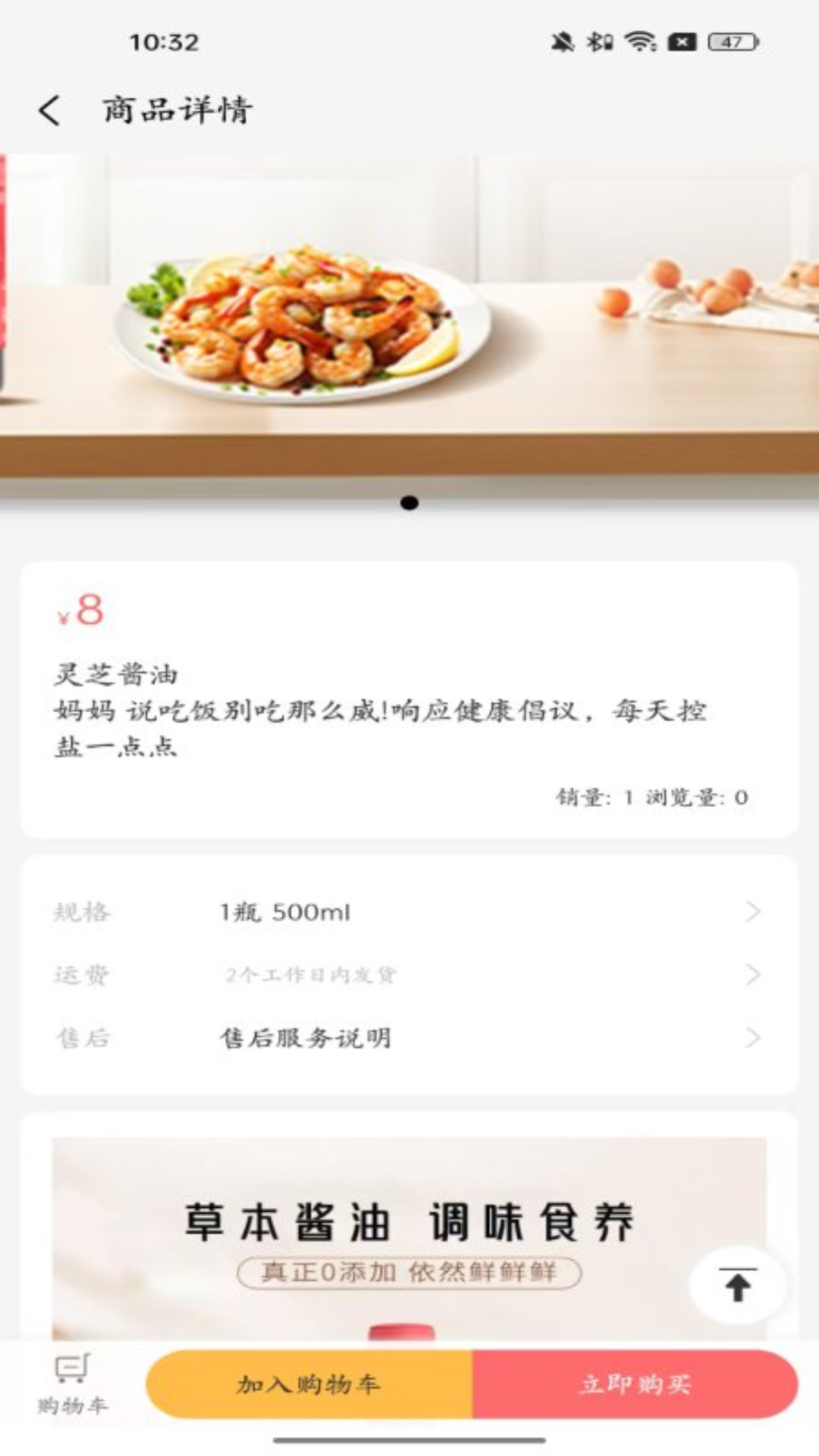The height and width of the screenshot is (1456, 819).
Task: Tap 立即购买 to buy now
Action: (x=635, y=1385)
